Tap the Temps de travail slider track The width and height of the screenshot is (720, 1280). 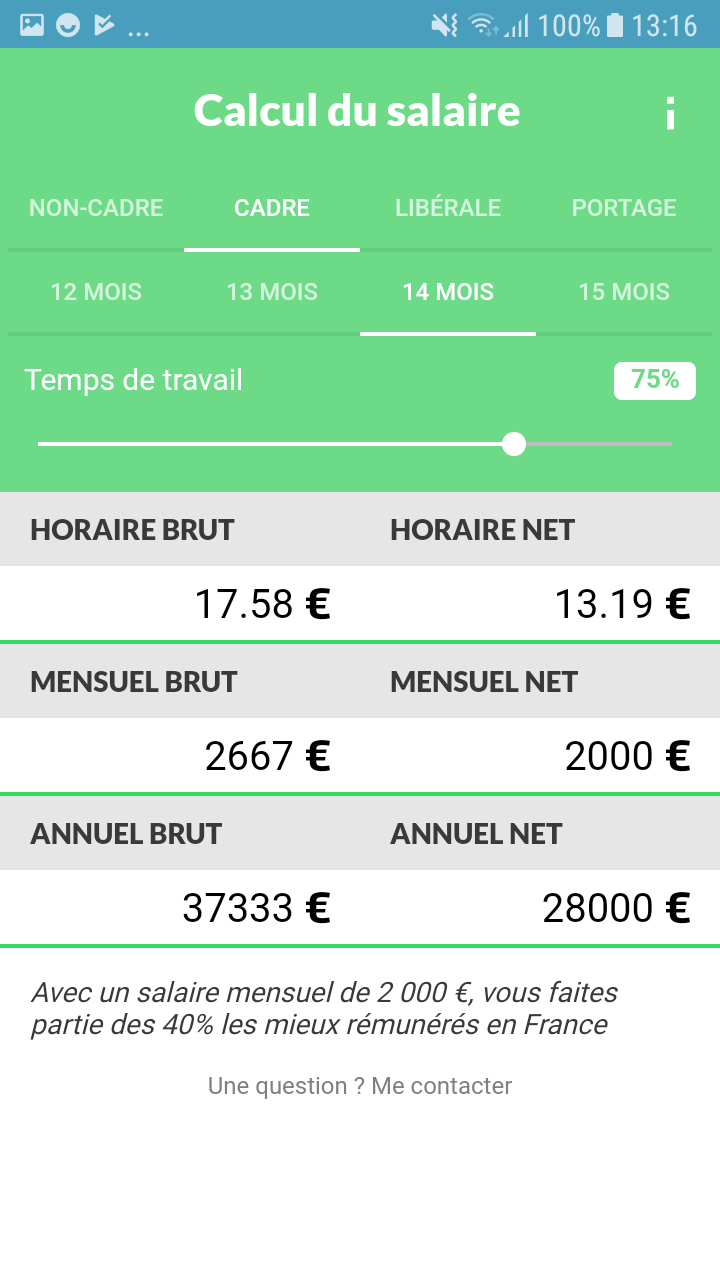[x=355, y=444]
